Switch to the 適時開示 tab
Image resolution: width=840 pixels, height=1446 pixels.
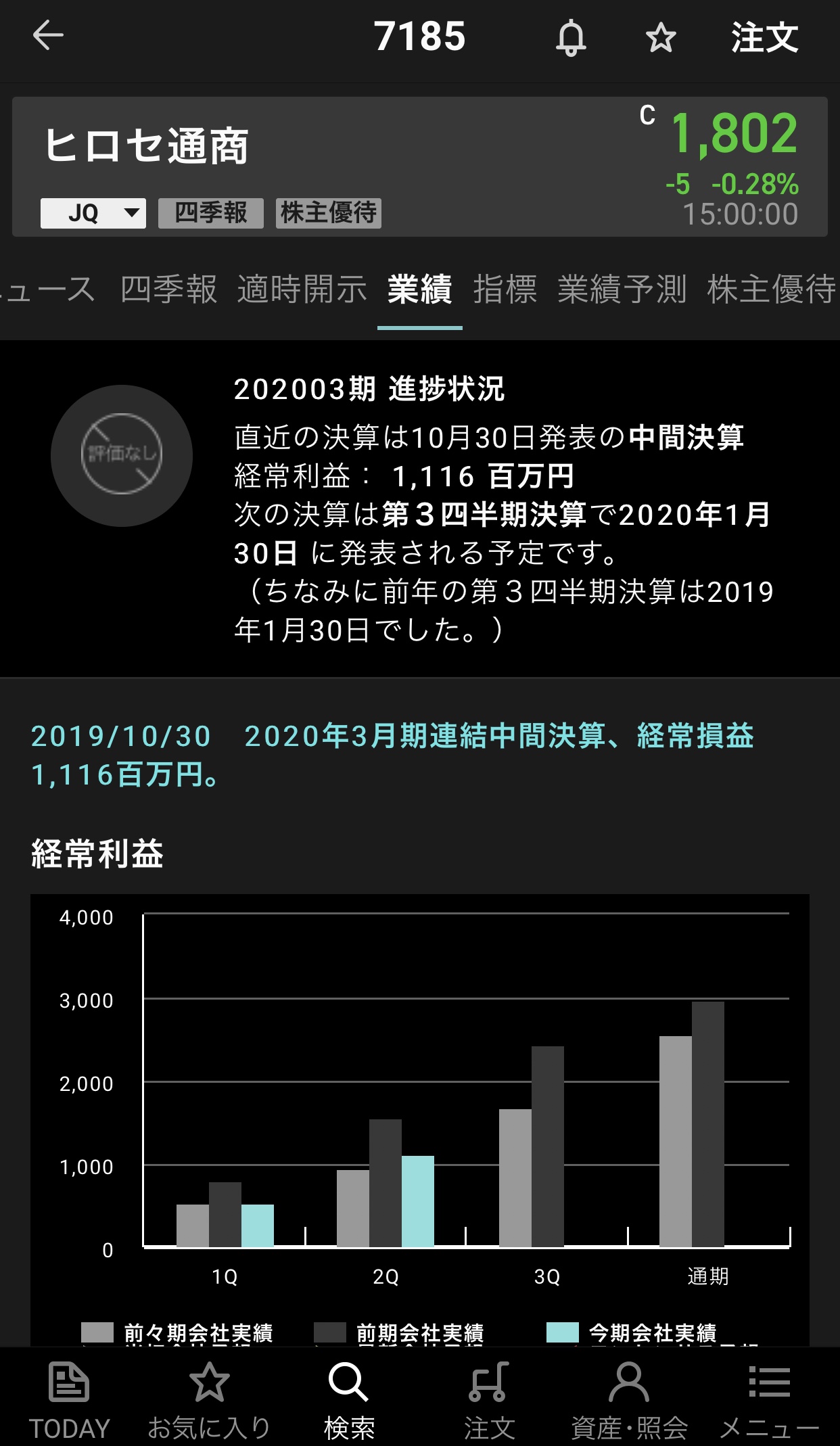point(302,289)
